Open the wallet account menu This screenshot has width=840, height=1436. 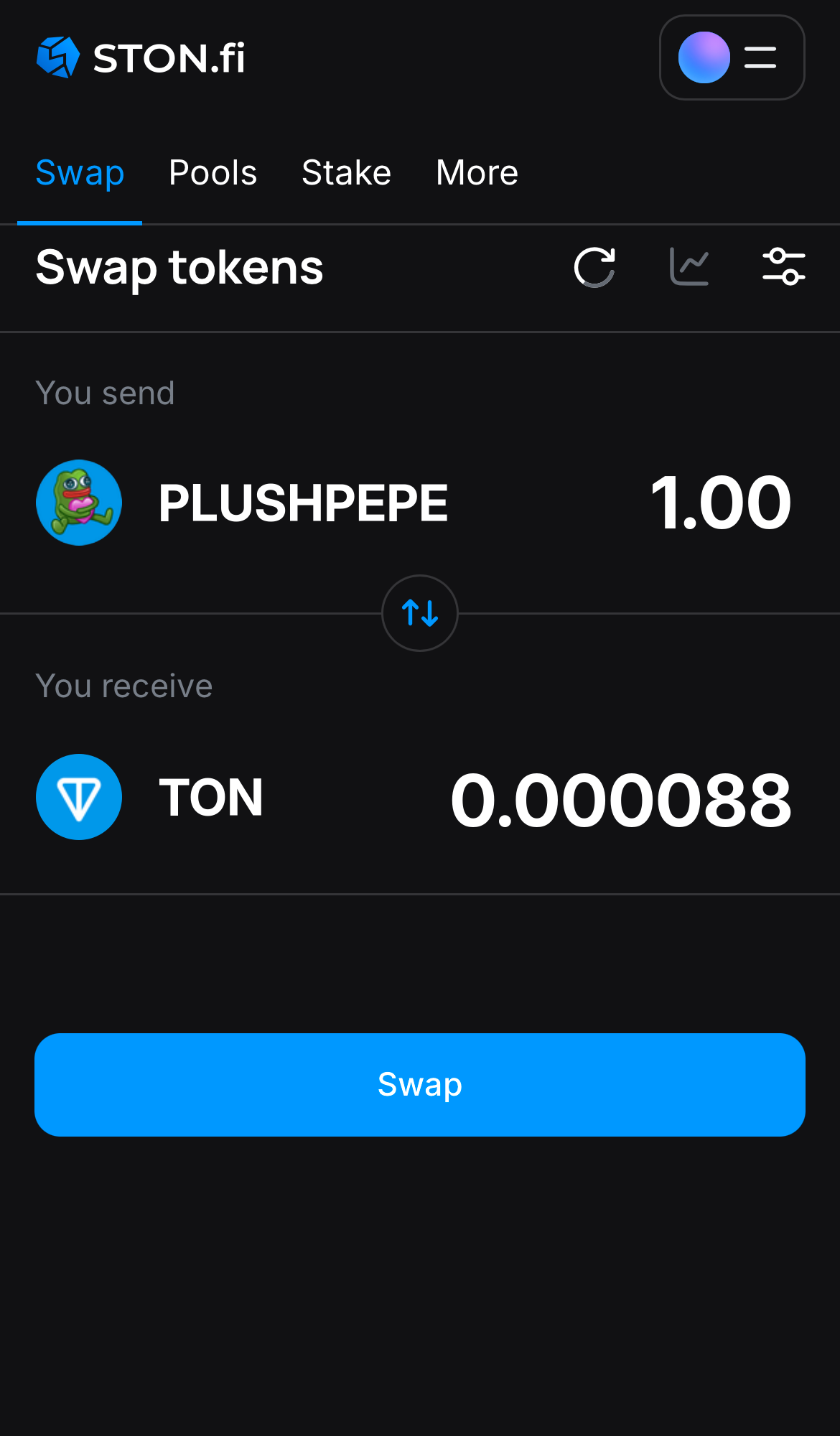point(731,57)
